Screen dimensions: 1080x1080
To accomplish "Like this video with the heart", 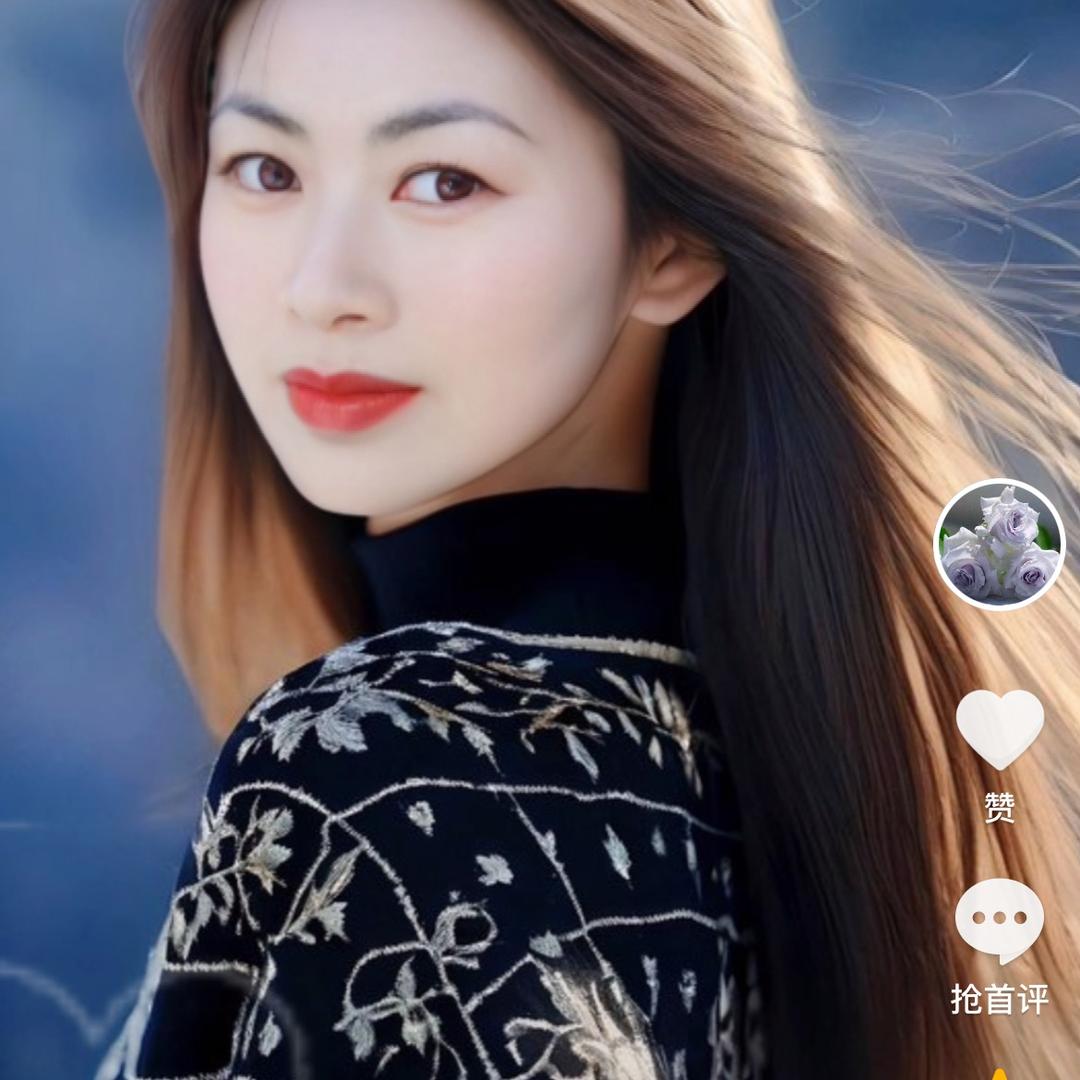I will tap(999, 727).
